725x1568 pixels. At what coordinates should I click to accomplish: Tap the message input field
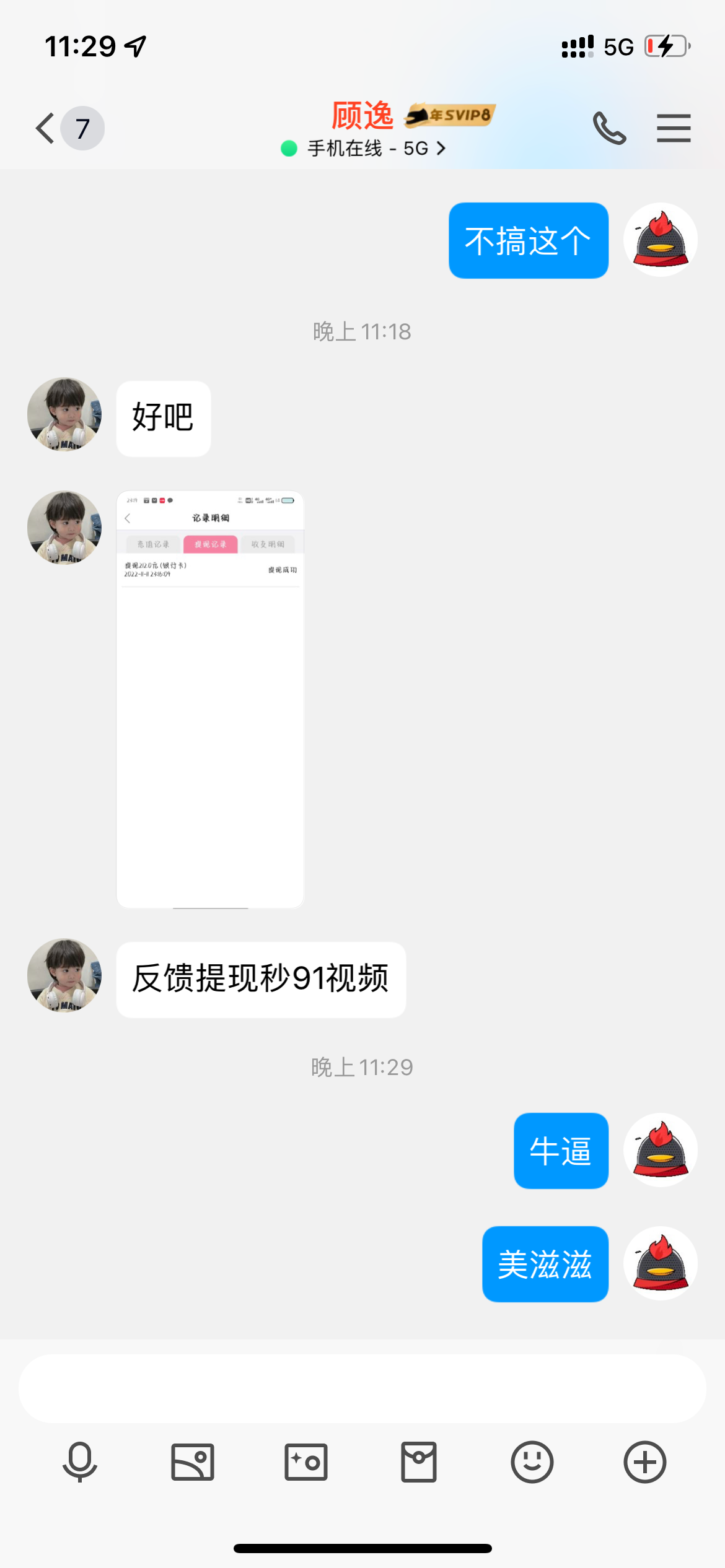coord(362,1388)
